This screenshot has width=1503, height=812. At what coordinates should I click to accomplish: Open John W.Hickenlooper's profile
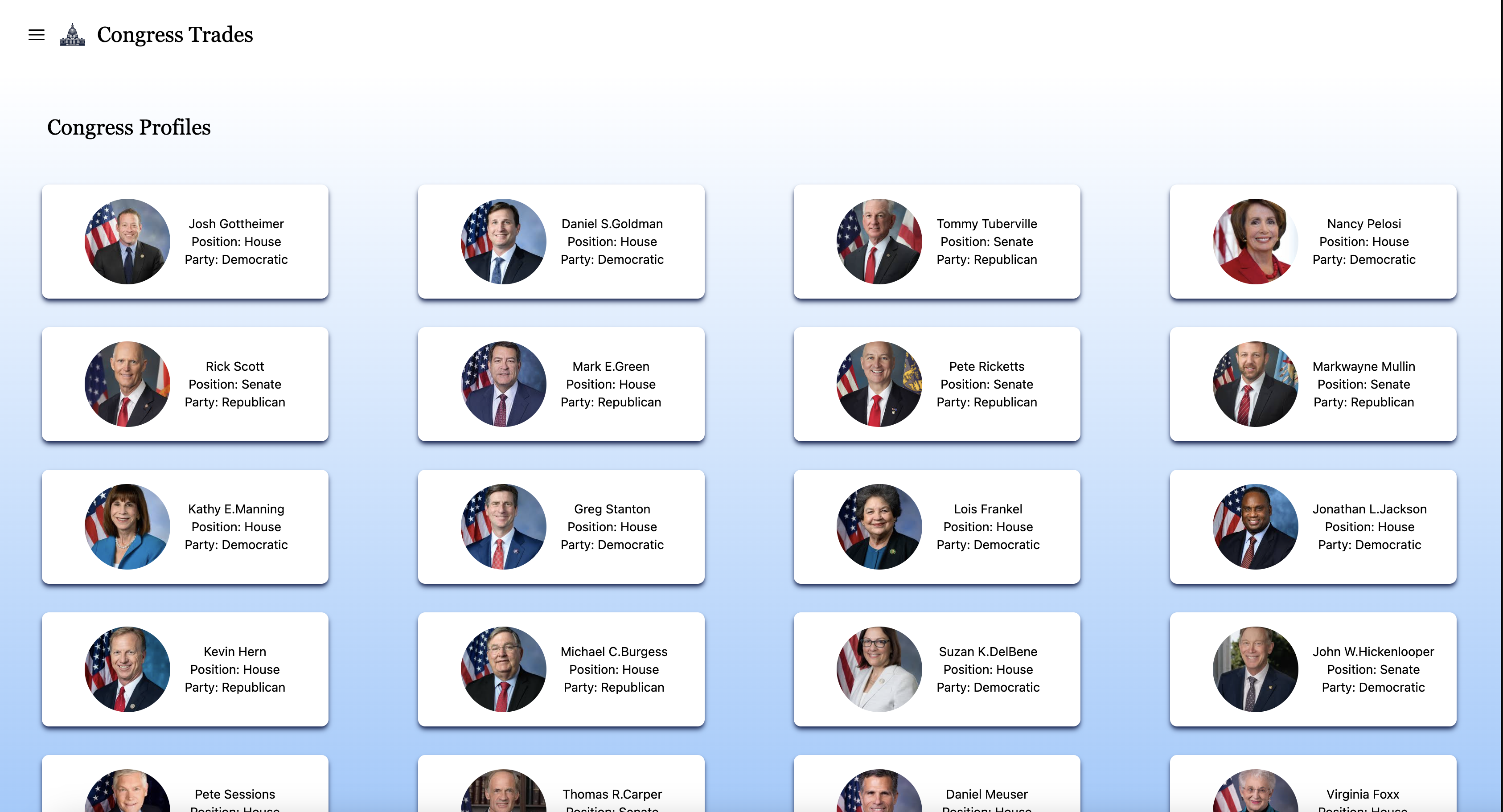pyautogui.click(x=1313, y=669)
